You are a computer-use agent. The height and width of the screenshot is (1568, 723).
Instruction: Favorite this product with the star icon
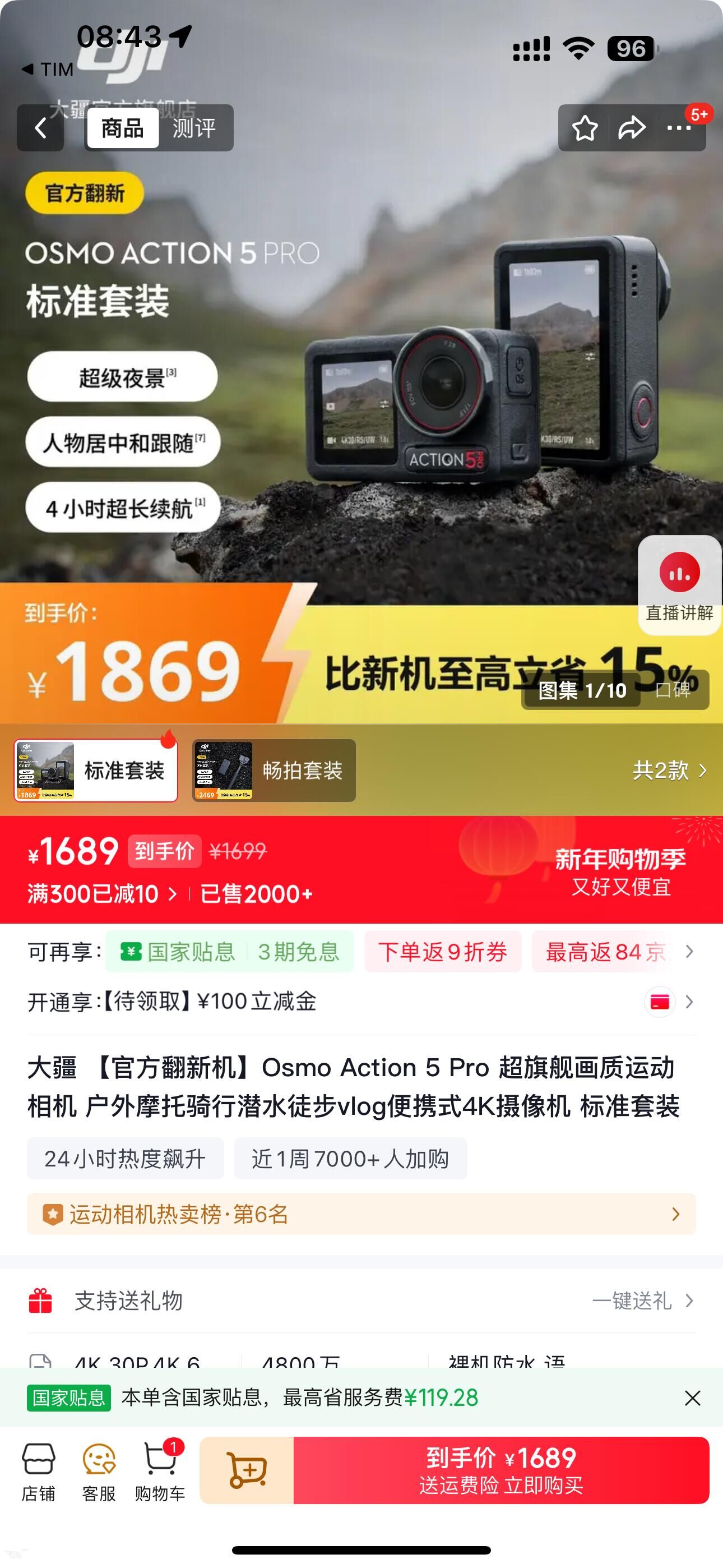pos(584,128)
